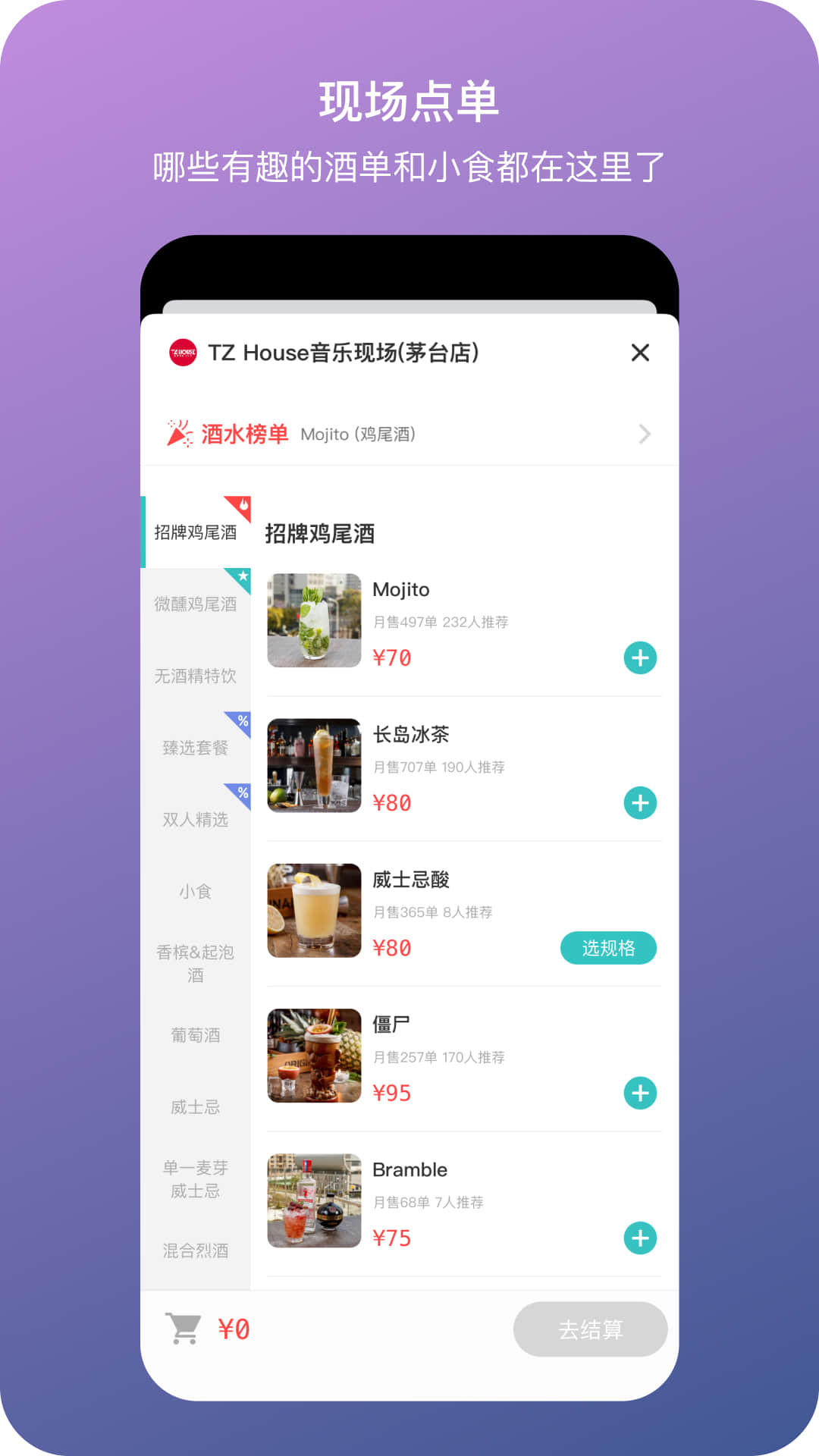Add Bramble with the teal plus icon
Viewport: 819px width, 1456px height.
(x=639, y=1239)
